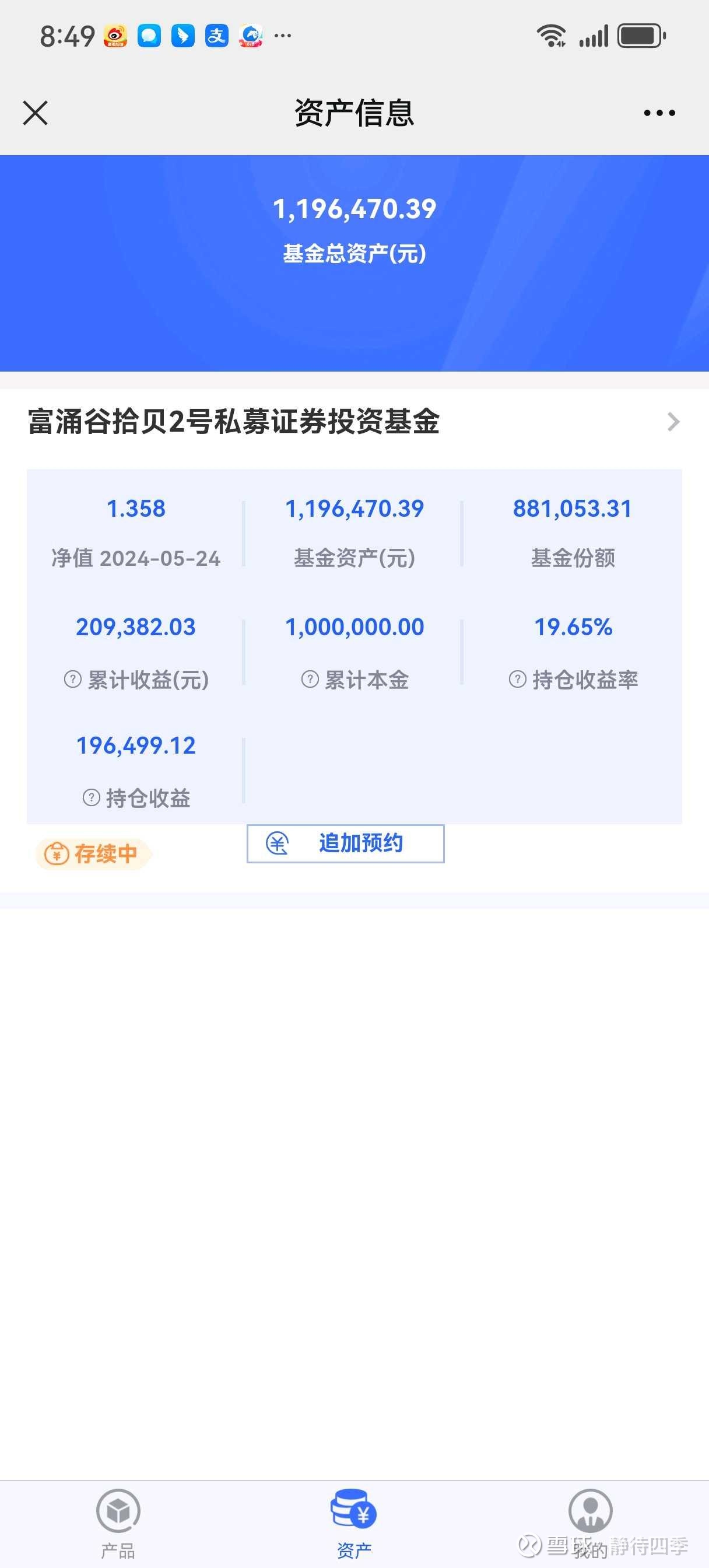Expand fund details via the right chevron
The width and height of the screenshot is (709, 1568).
tap(672, 422)
